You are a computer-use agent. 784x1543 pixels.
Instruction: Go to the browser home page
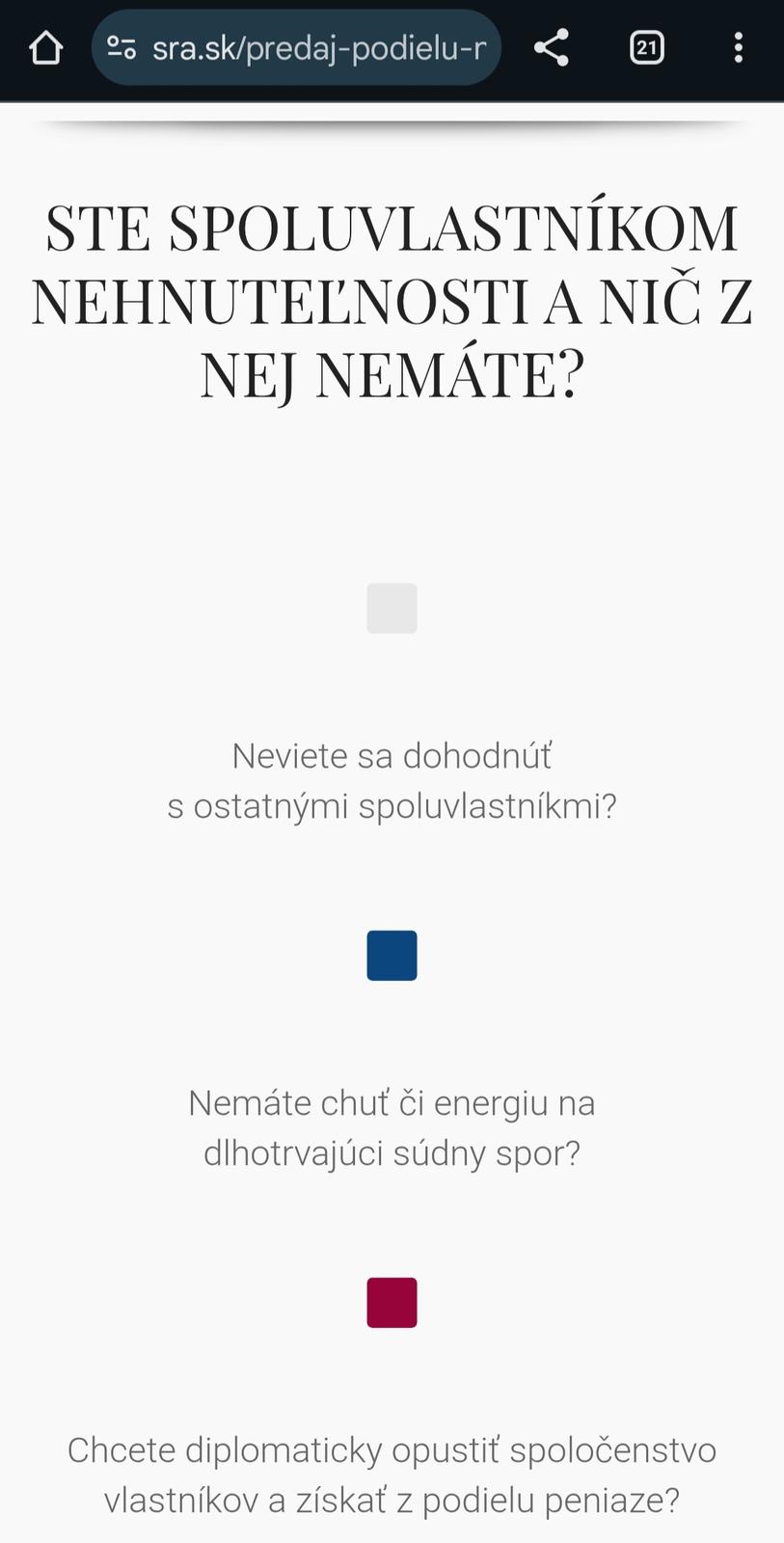click(x=45, y=47)
